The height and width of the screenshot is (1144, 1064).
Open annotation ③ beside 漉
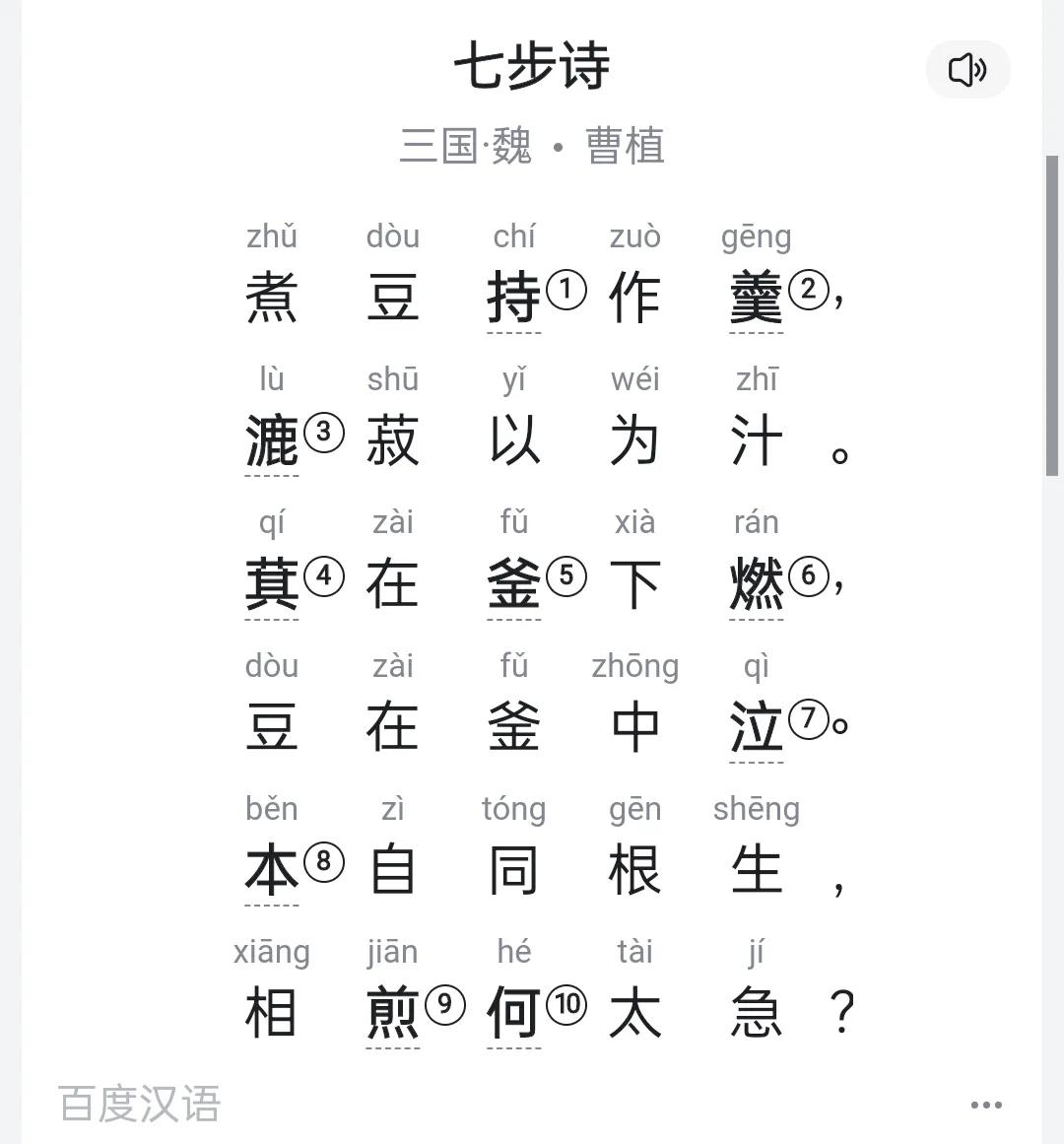coord(324,434)
